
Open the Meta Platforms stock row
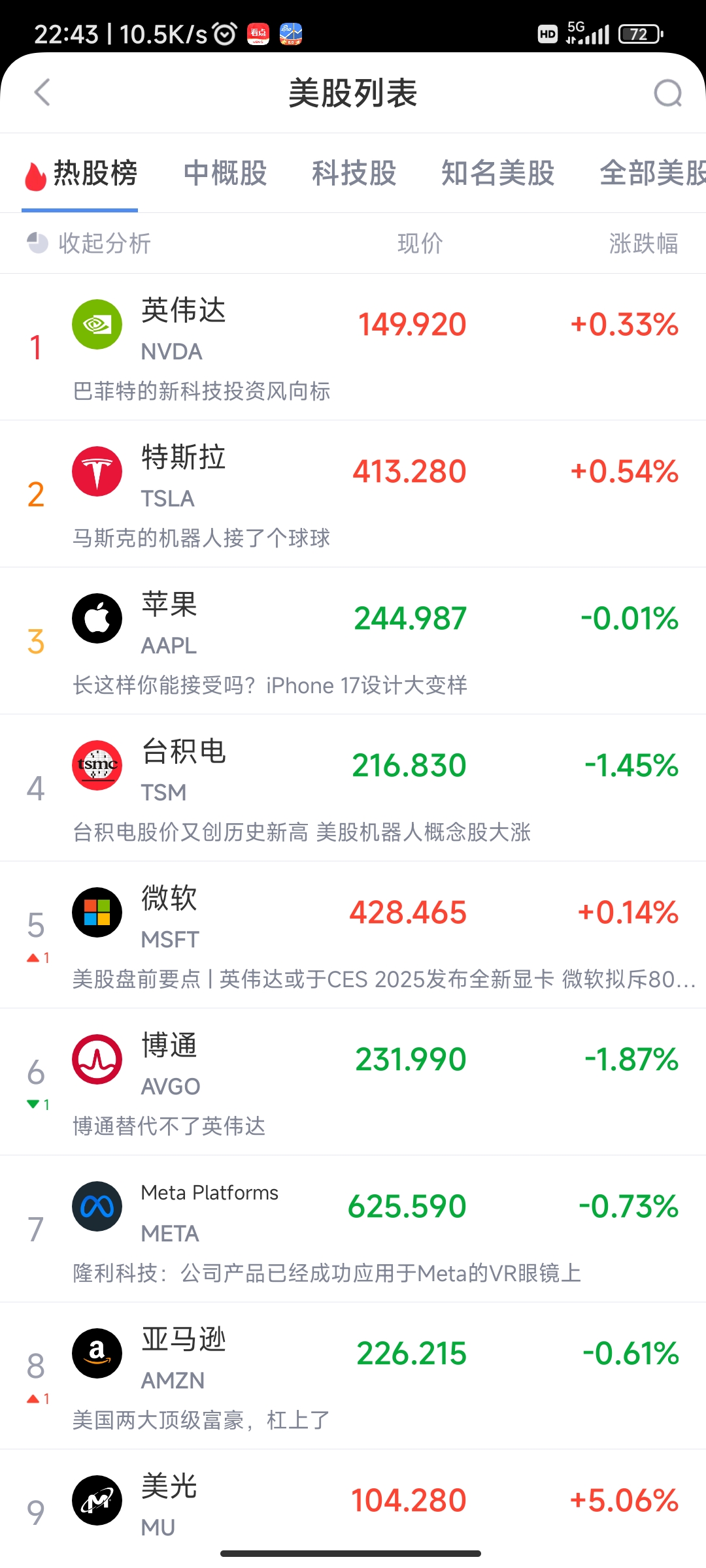point(353,1229)
